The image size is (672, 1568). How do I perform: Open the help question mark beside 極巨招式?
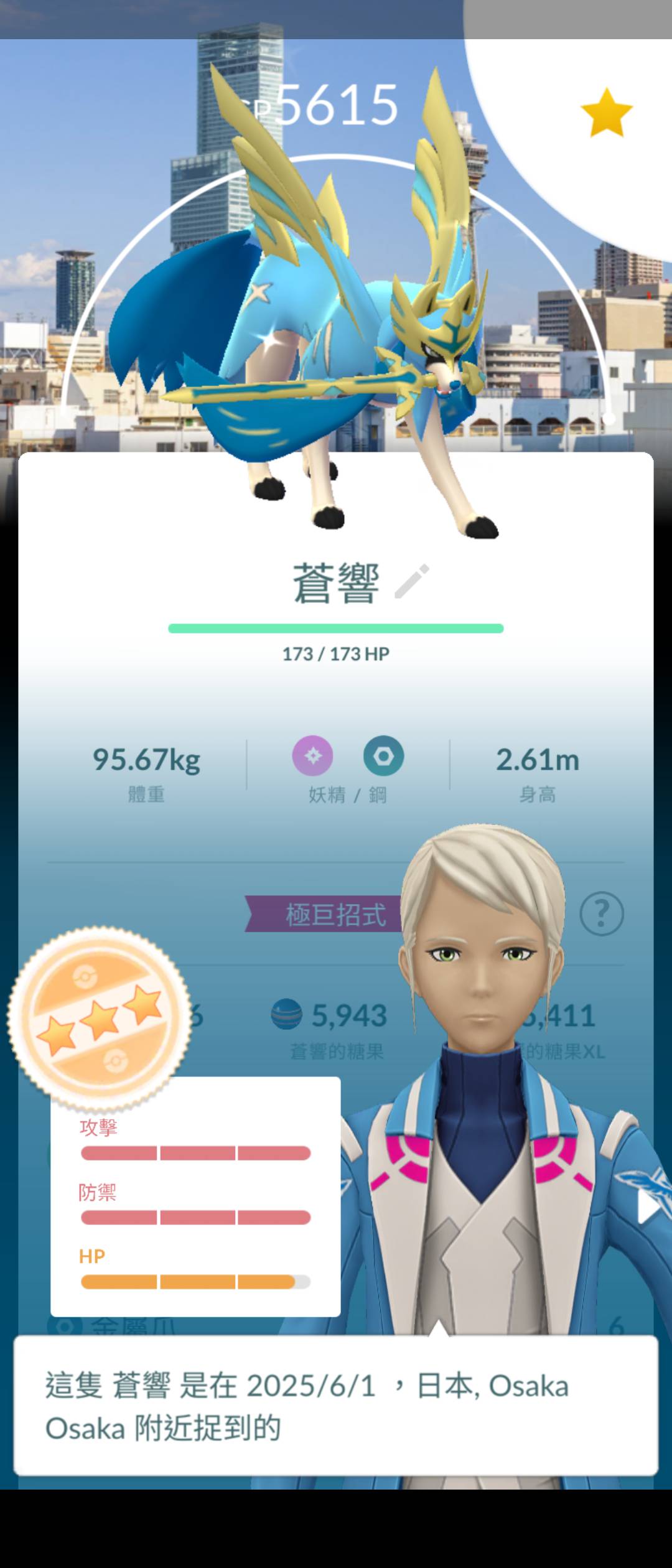pos(601,913)
